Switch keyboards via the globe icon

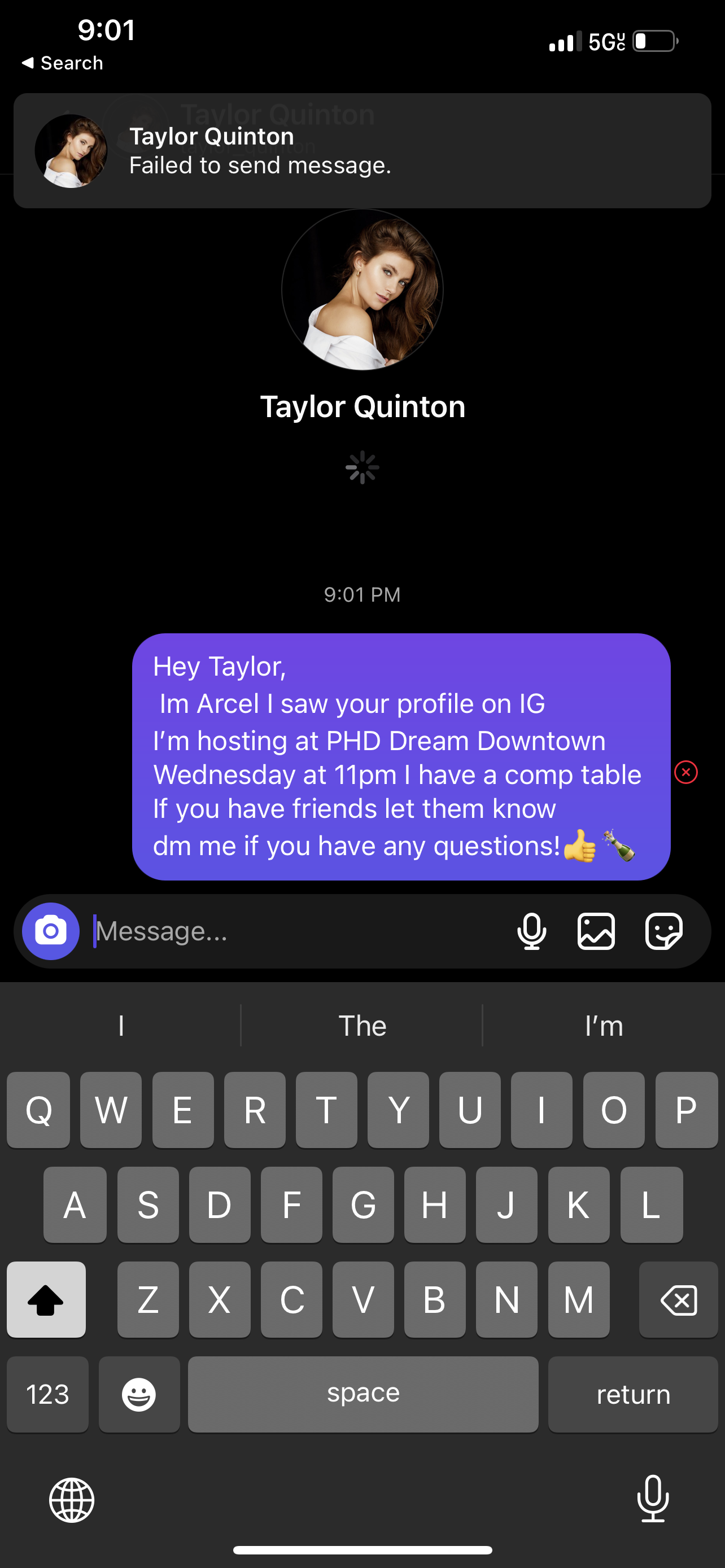click(72, 1500)
